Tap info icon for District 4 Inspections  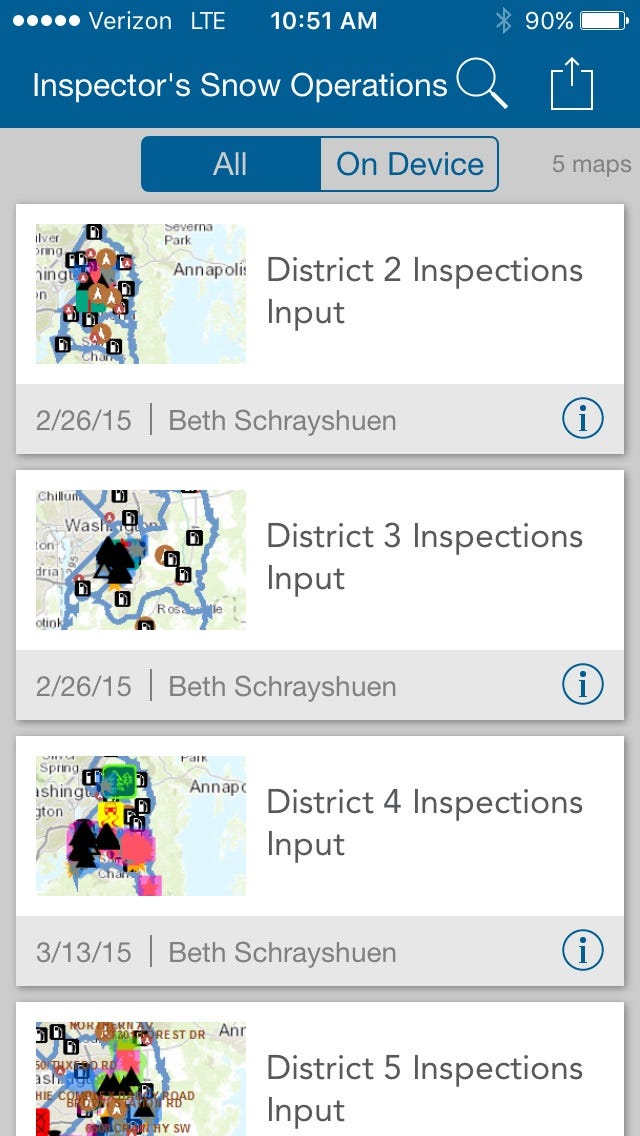582,952
